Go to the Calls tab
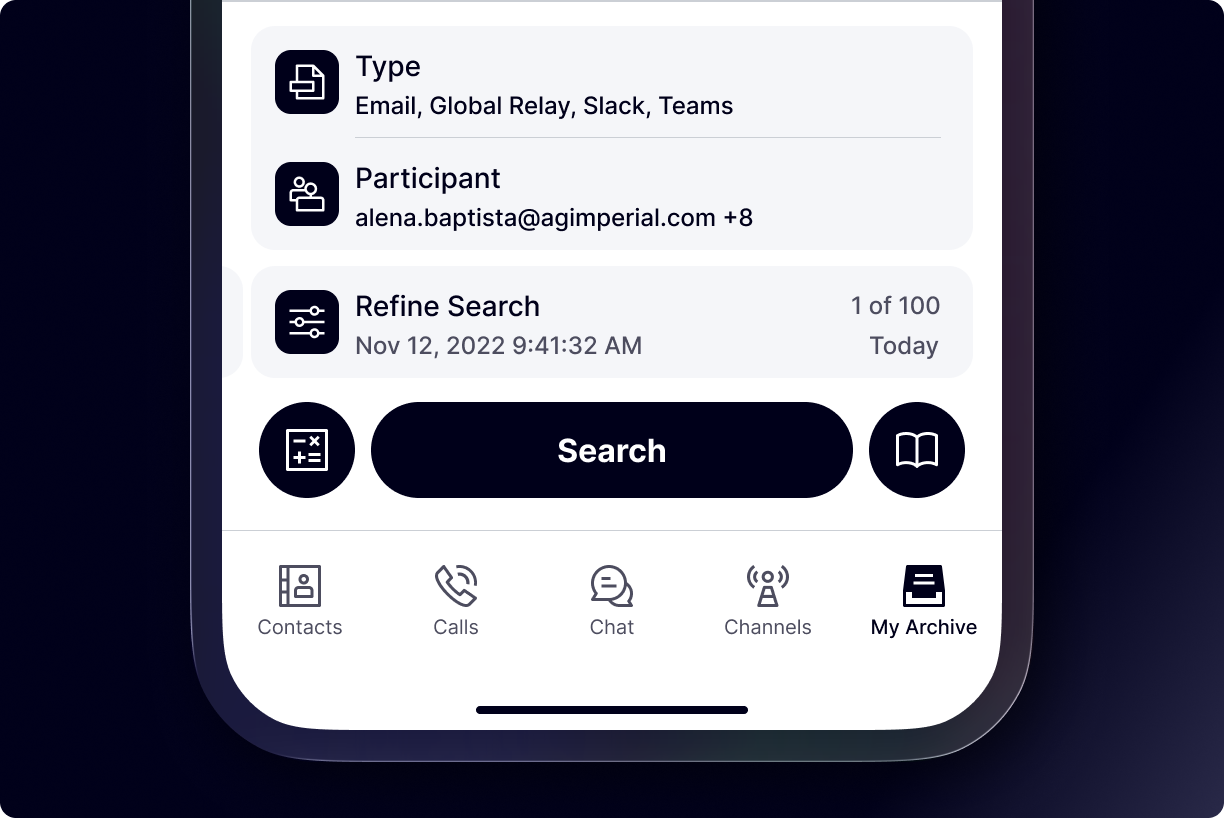 (456, 600)
